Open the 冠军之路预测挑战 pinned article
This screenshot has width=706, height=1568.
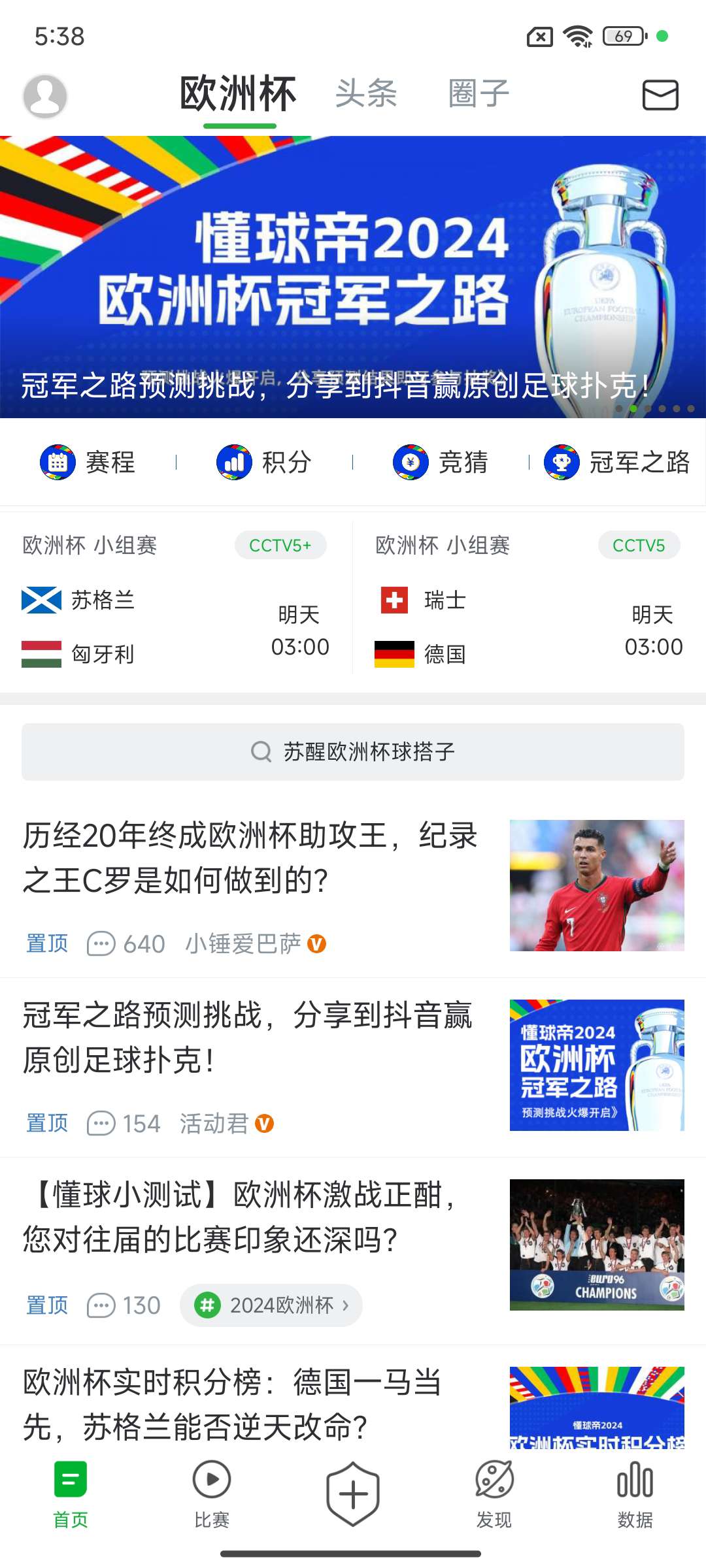coord(248,1037)
